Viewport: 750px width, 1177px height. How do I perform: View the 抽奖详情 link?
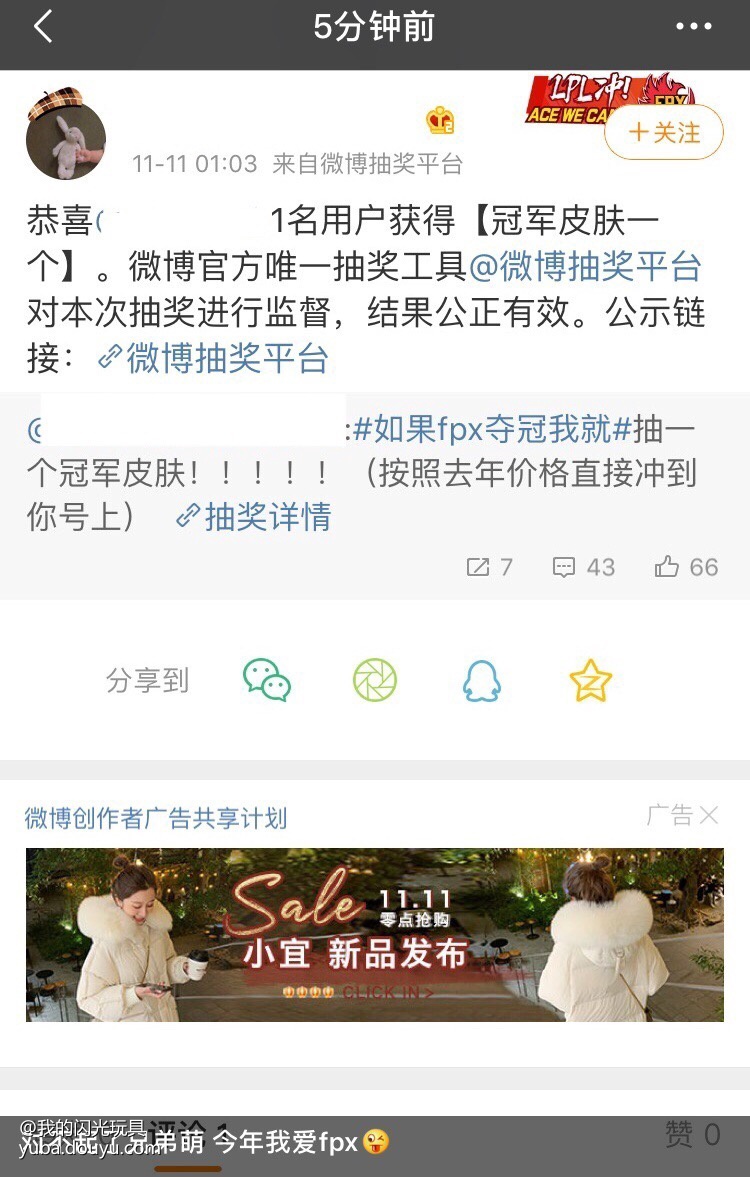[x=254, y=517]
